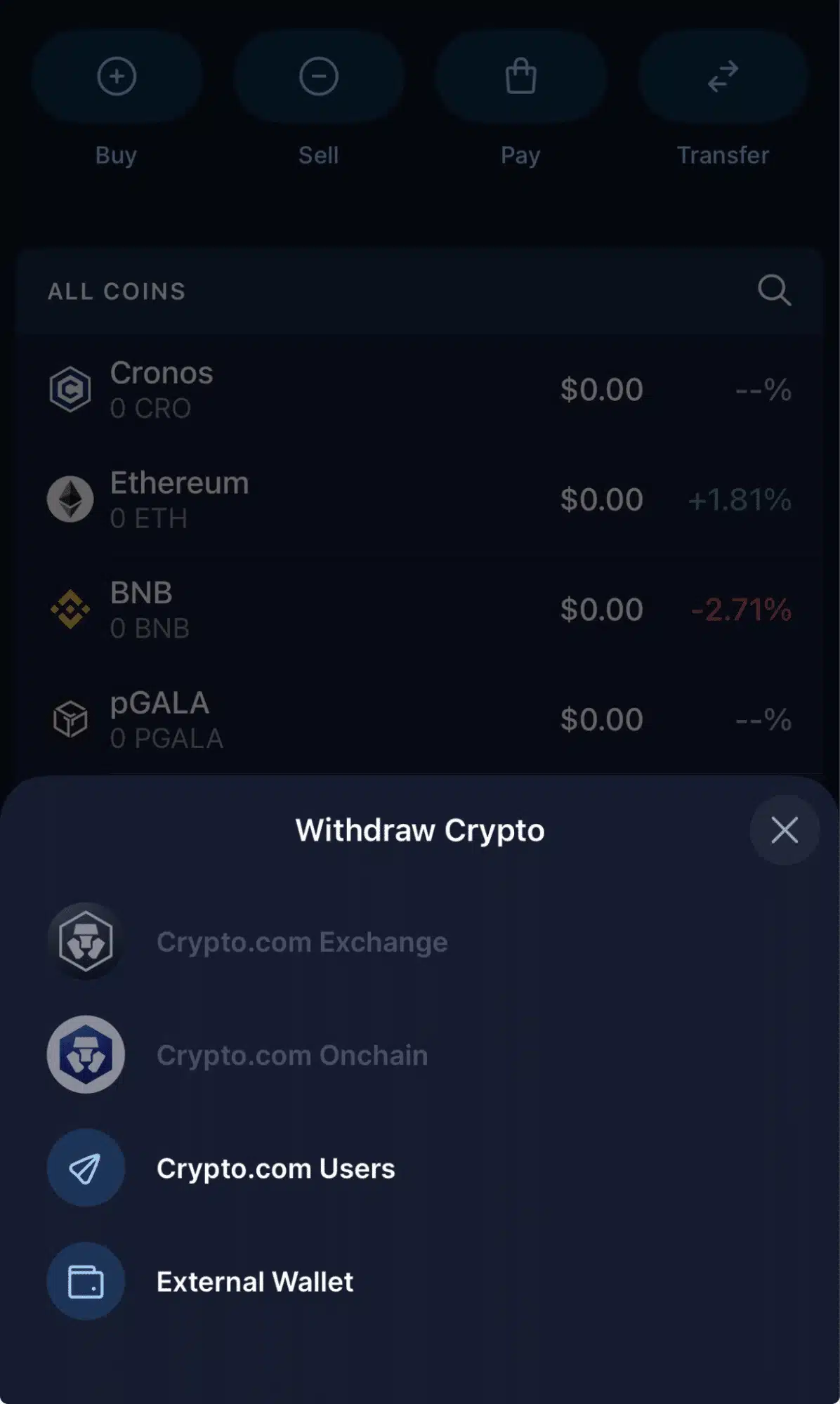Select Crypto.com Exchange option
The width and height of the screenshot is (840, 1404).
[301, 942]
